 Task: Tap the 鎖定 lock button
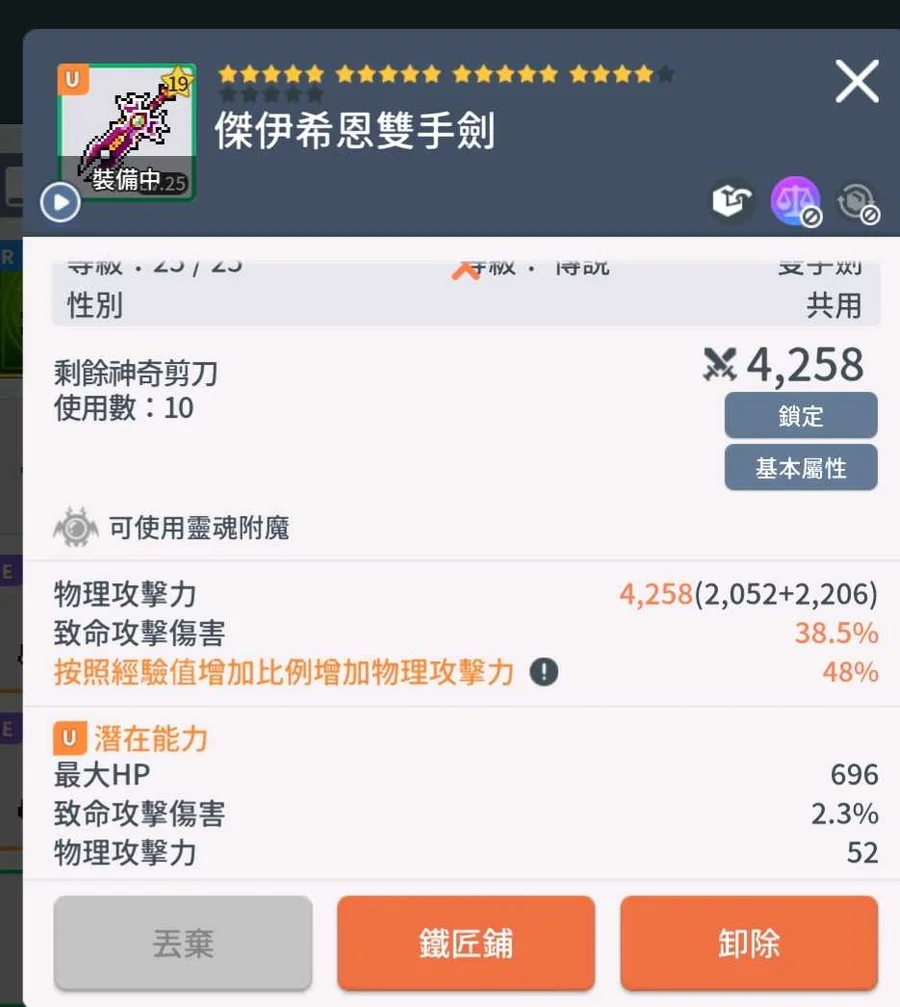coord(800,415)
